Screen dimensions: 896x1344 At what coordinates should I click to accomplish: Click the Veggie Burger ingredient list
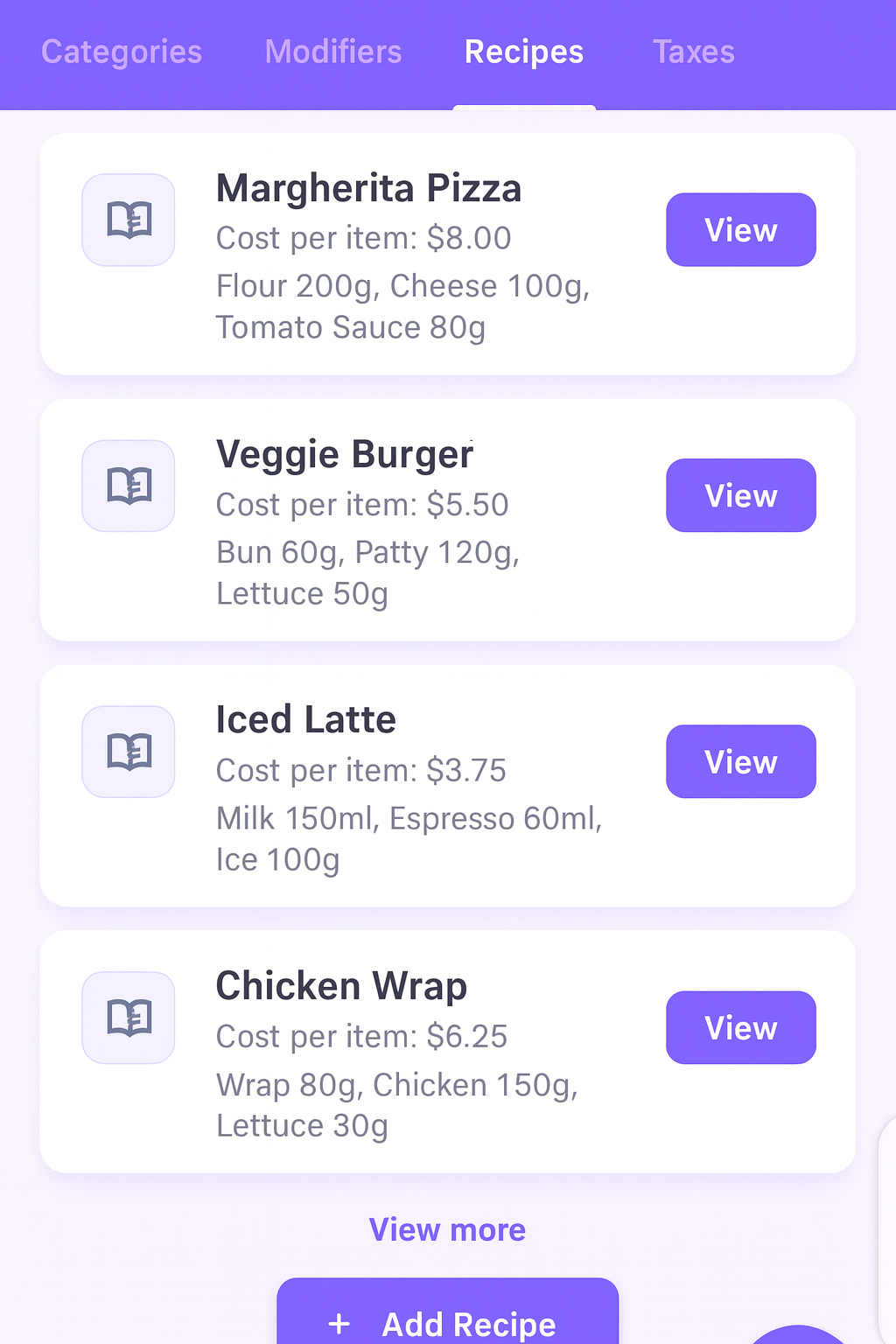pos(368,572)
